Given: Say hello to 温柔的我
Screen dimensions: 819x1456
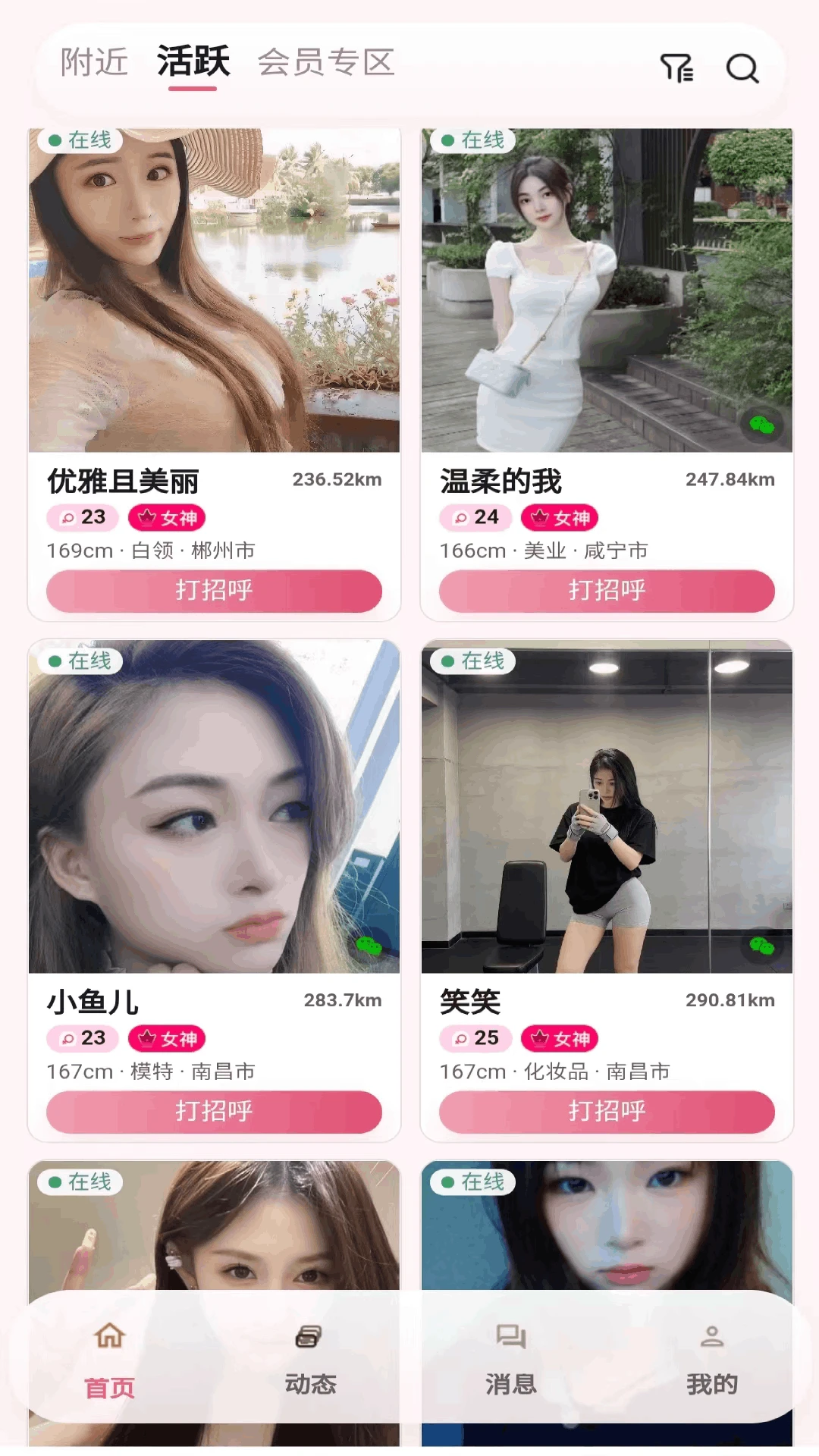Looking at the screenshot, I should click(x=607, y=591).
